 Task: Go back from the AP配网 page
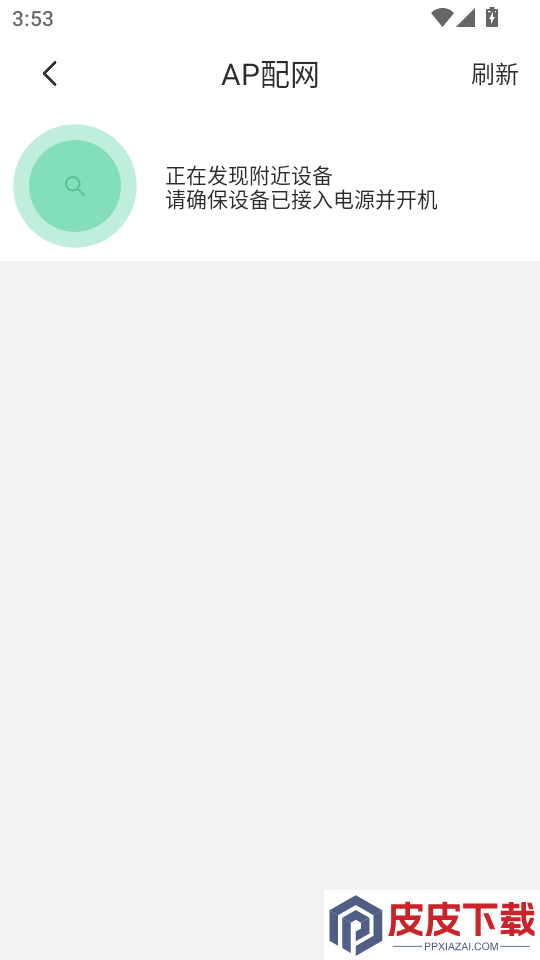coord(50,74)
